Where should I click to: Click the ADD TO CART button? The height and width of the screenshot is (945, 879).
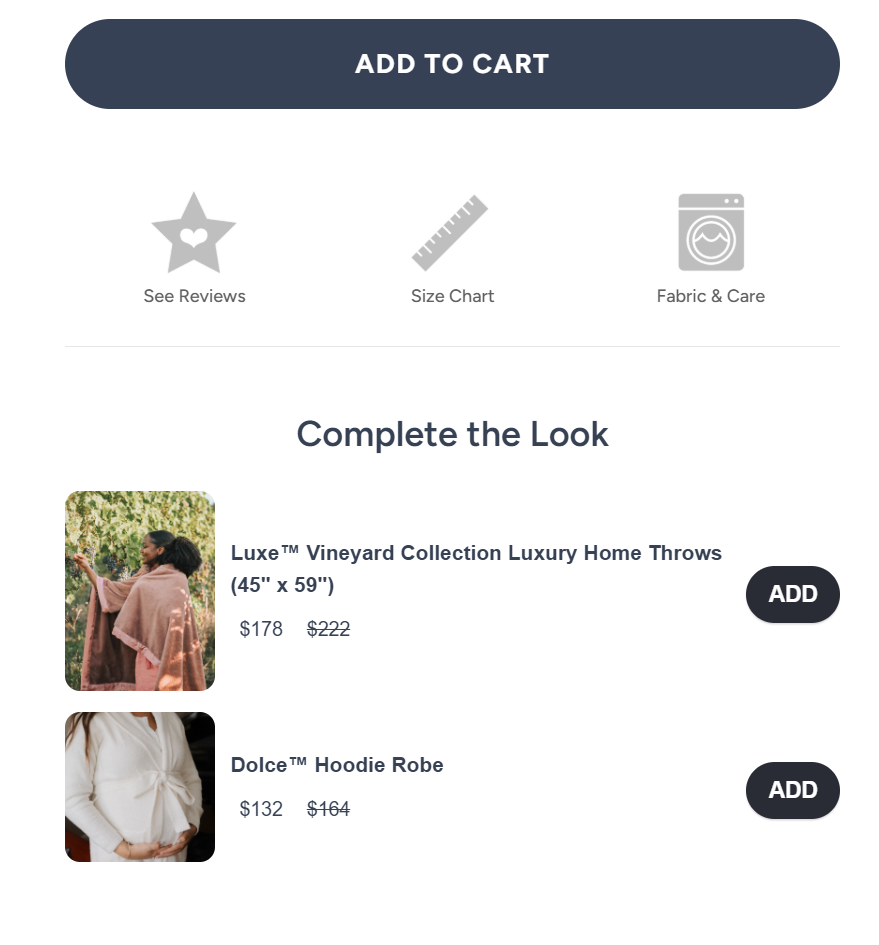pos(452,64)
